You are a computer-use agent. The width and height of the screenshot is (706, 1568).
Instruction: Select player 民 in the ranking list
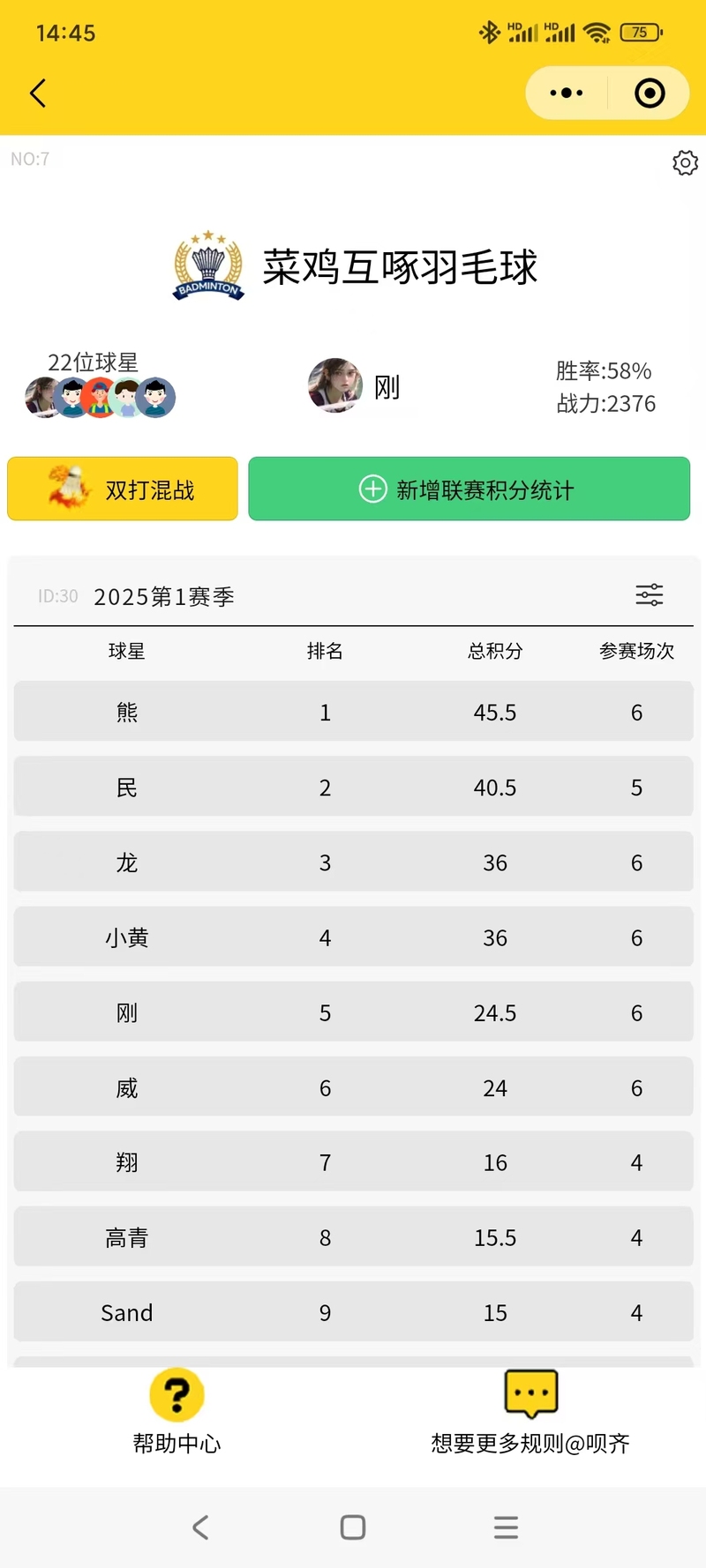pyautogui.click(x=353, y=787)
